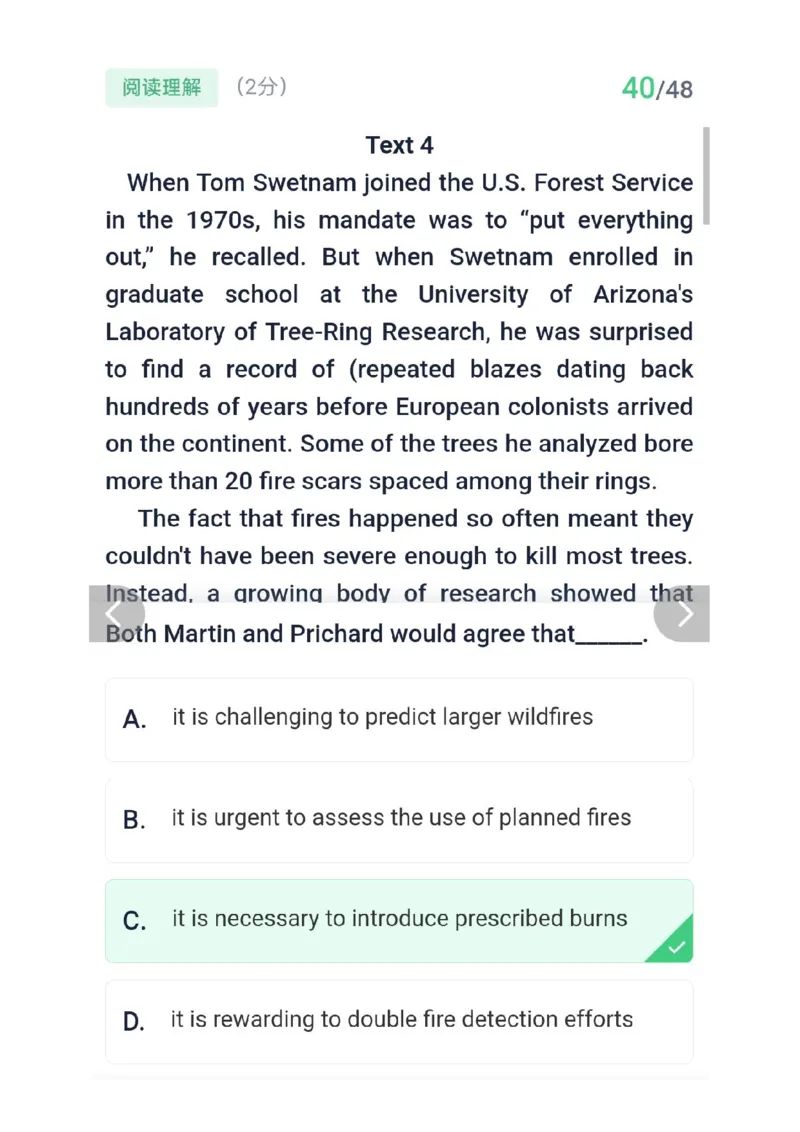The image size is (800, 1132).
Task: Pick option C about prescribed burns
Action: pyautogui.click(x=399, y=920)
